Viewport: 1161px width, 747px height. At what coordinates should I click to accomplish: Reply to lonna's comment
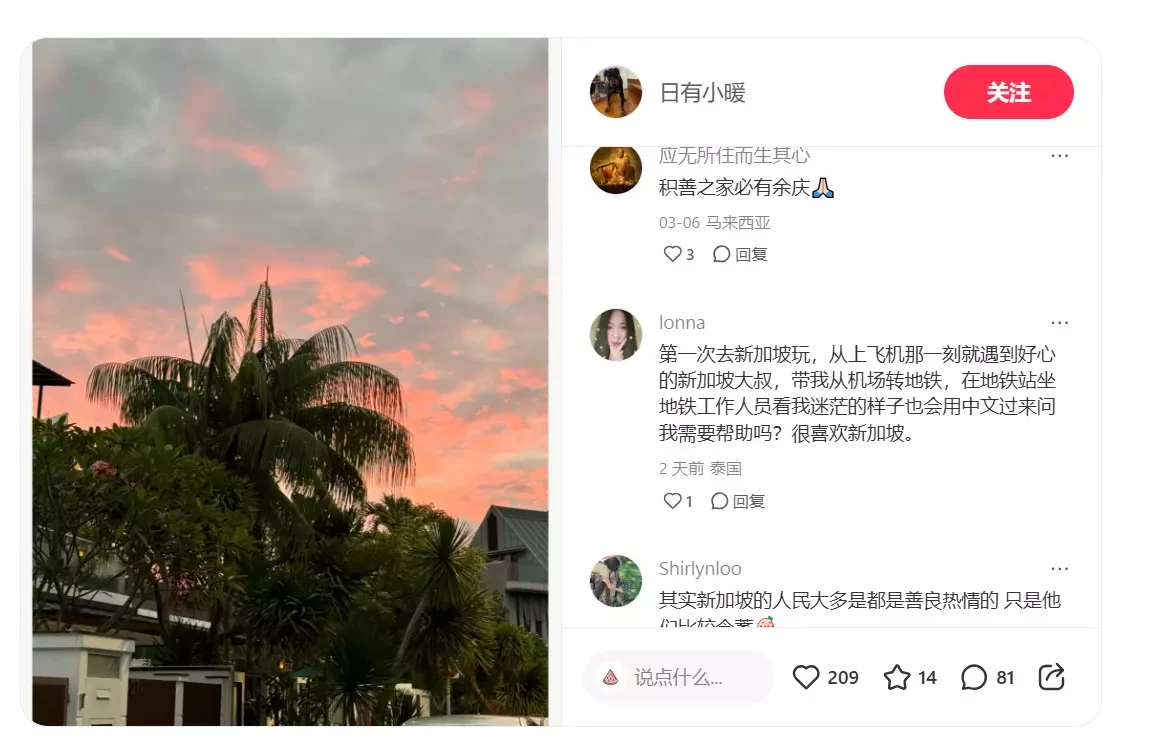[738, 501]
